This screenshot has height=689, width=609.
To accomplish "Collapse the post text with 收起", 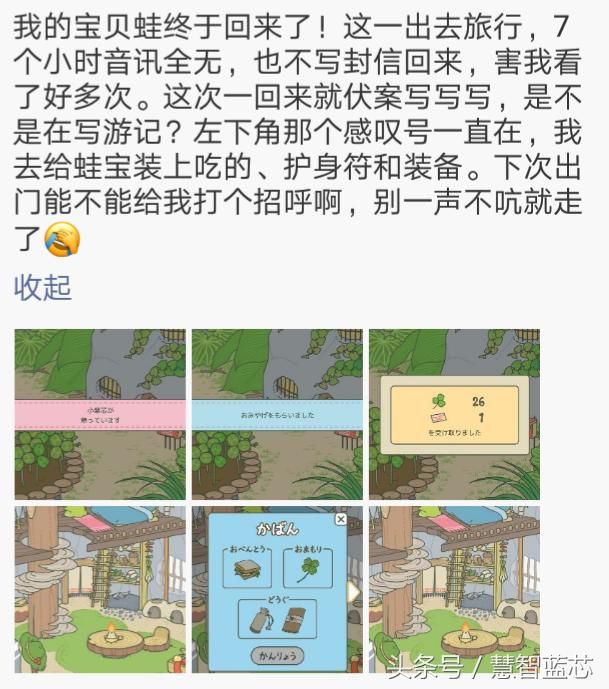I will tap(43, 288).
